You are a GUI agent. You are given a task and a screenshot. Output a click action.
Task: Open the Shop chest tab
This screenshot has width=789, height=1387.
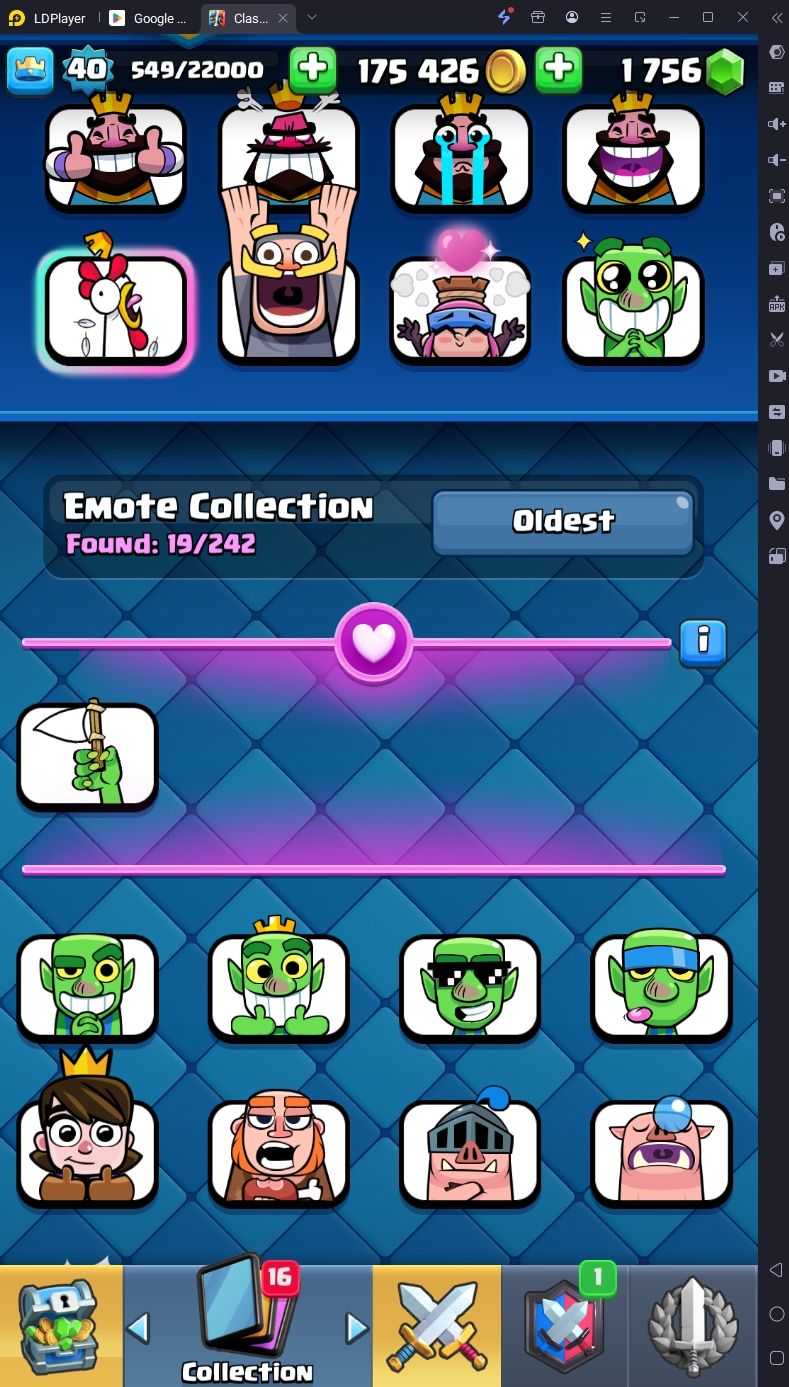60,1325
